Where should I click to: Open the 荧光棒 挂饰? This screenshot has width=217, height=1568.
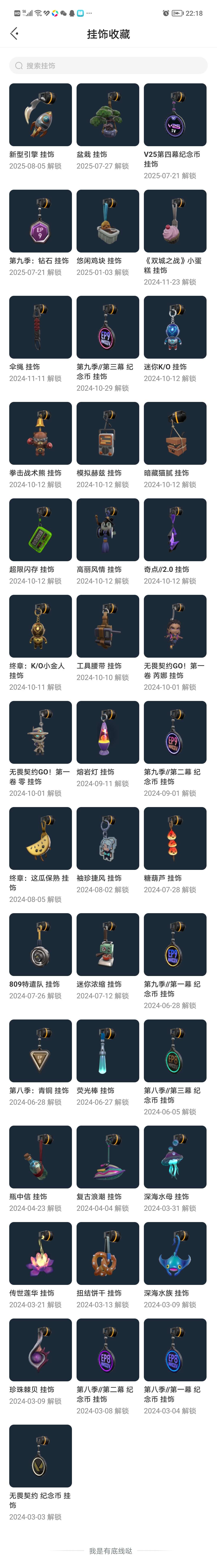[x=107, y=1051]
